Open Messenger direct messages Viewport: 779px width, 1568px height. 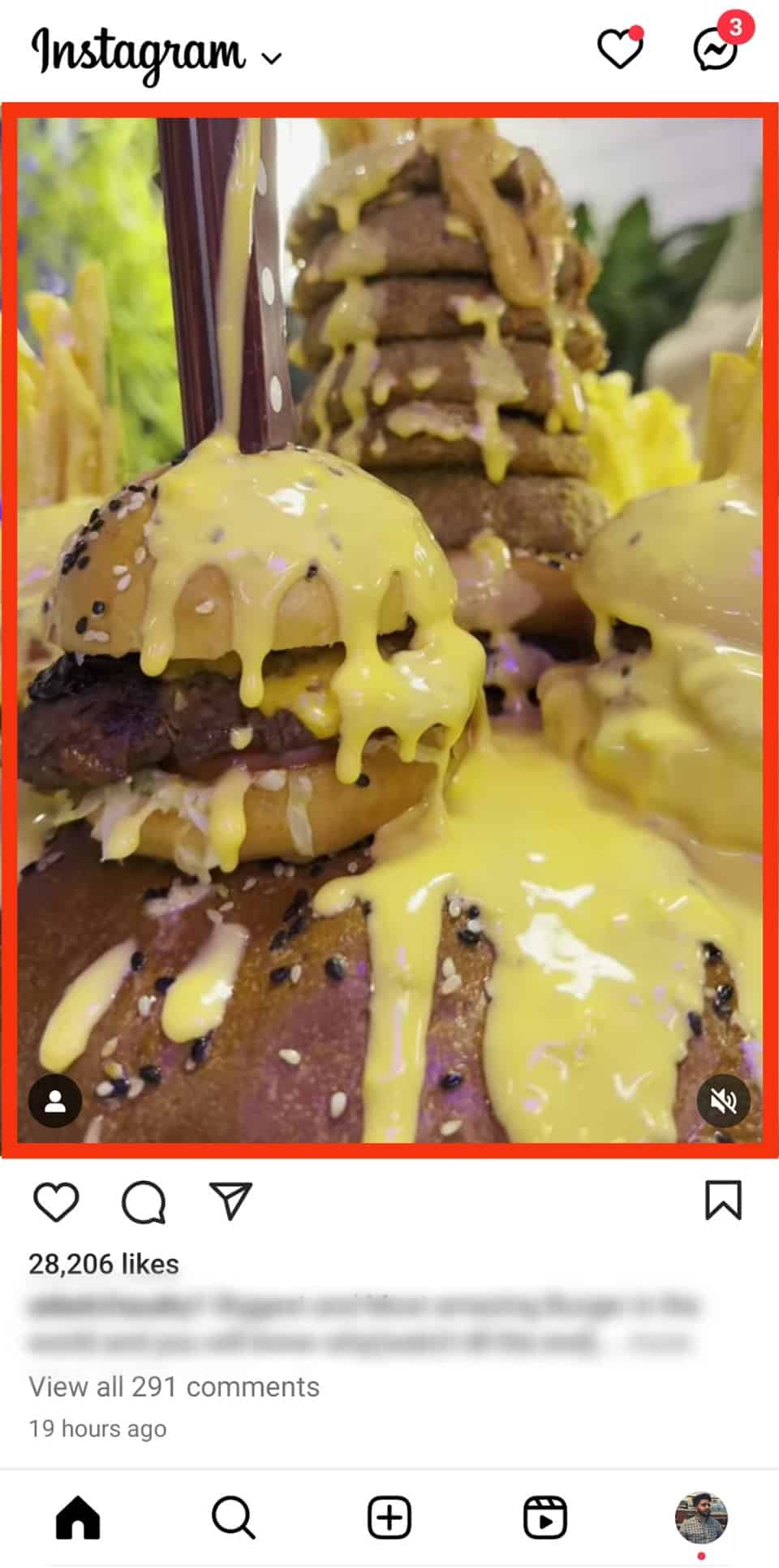tap(715, 50)
